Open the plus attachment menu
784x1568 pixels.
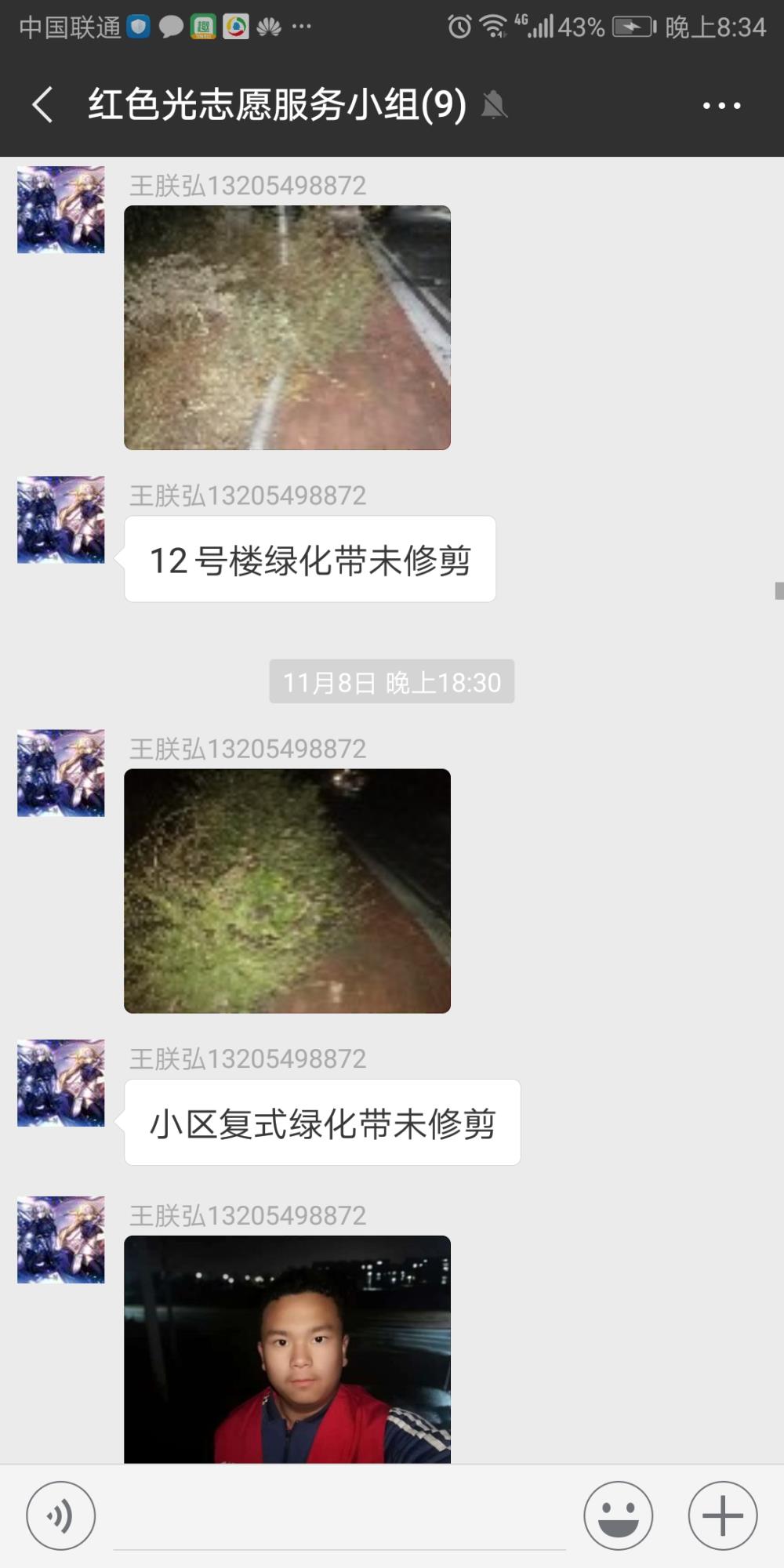(x=723, y=1515)
